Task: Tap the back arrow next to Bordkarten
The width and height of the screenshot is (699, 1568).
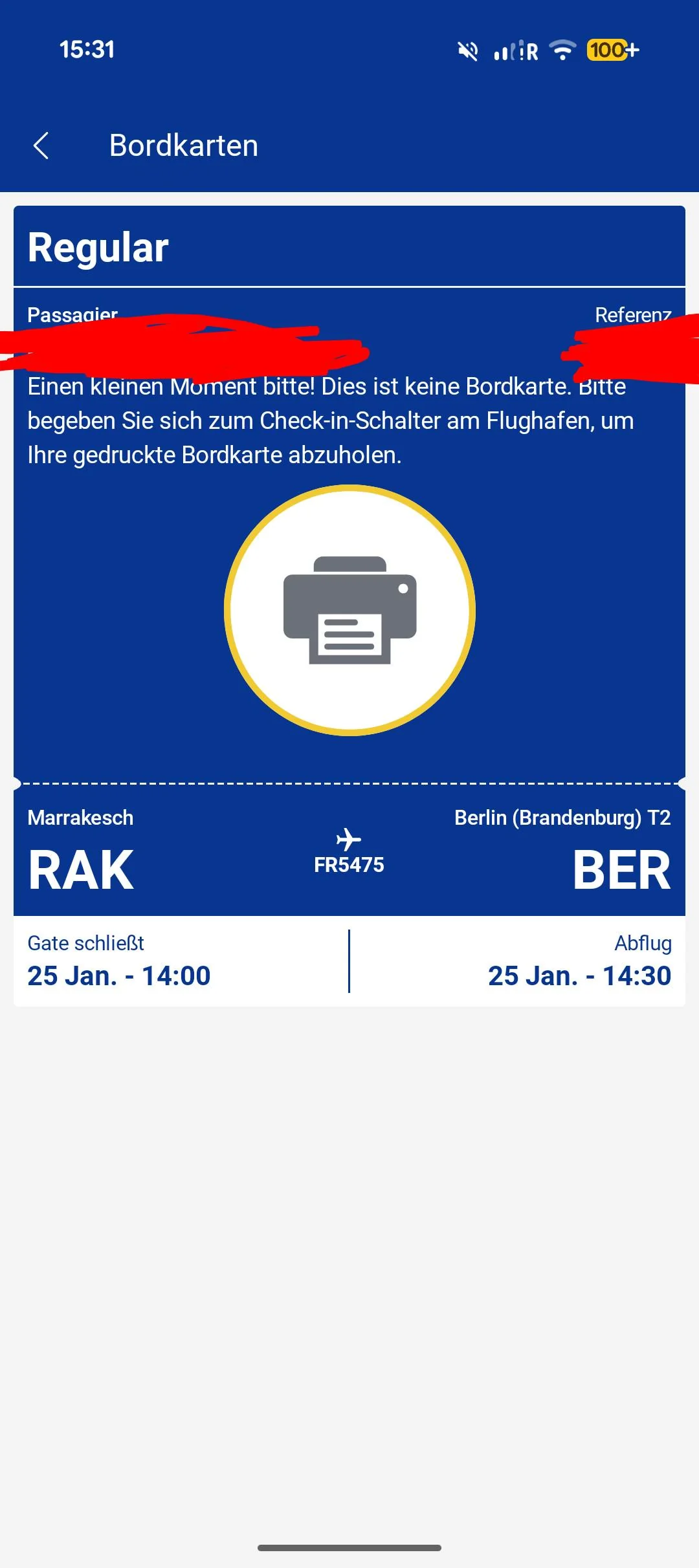Action: 41,144
